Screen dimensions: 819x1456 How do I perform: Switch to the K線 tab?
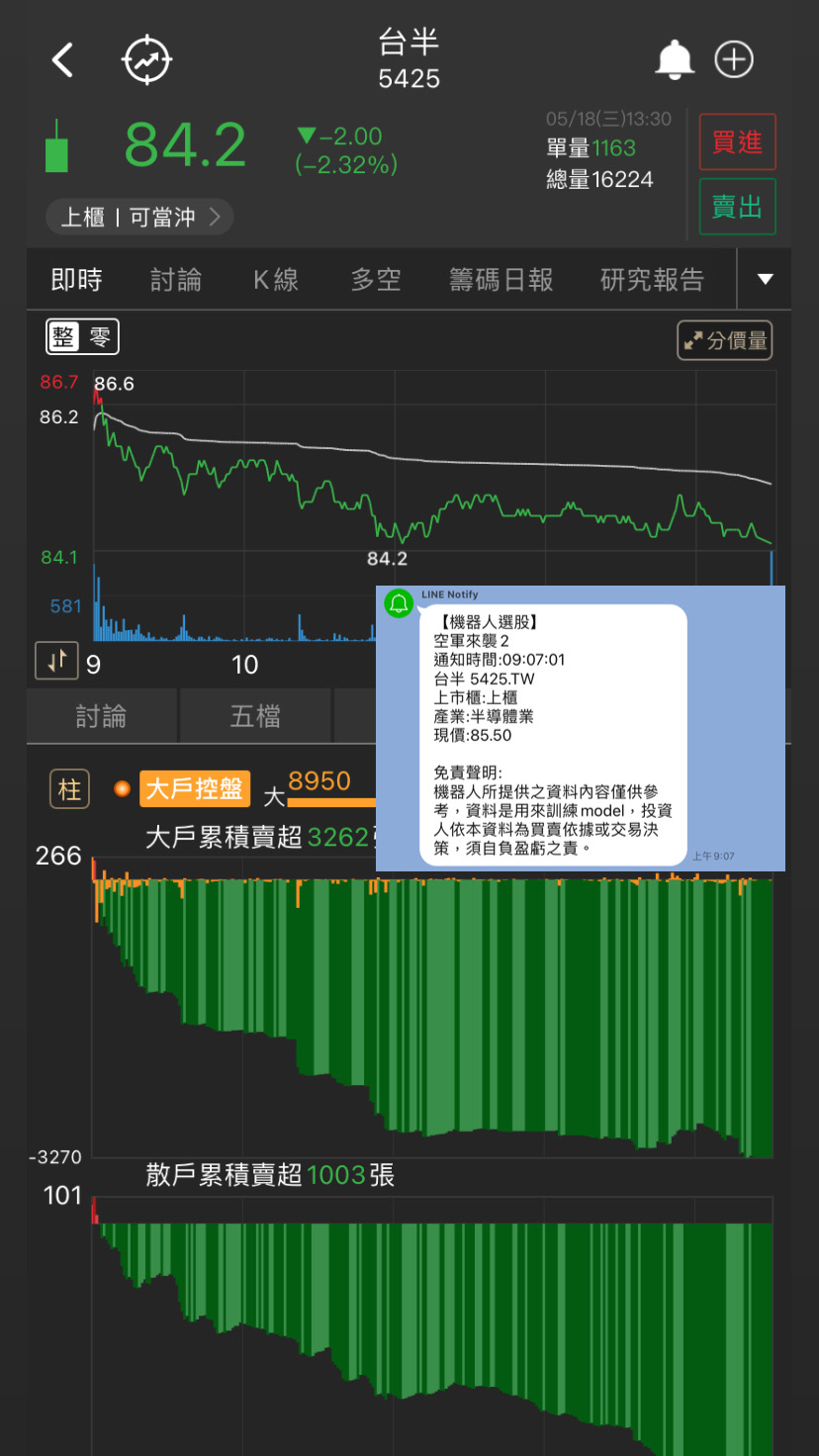(x=276, y=280)
